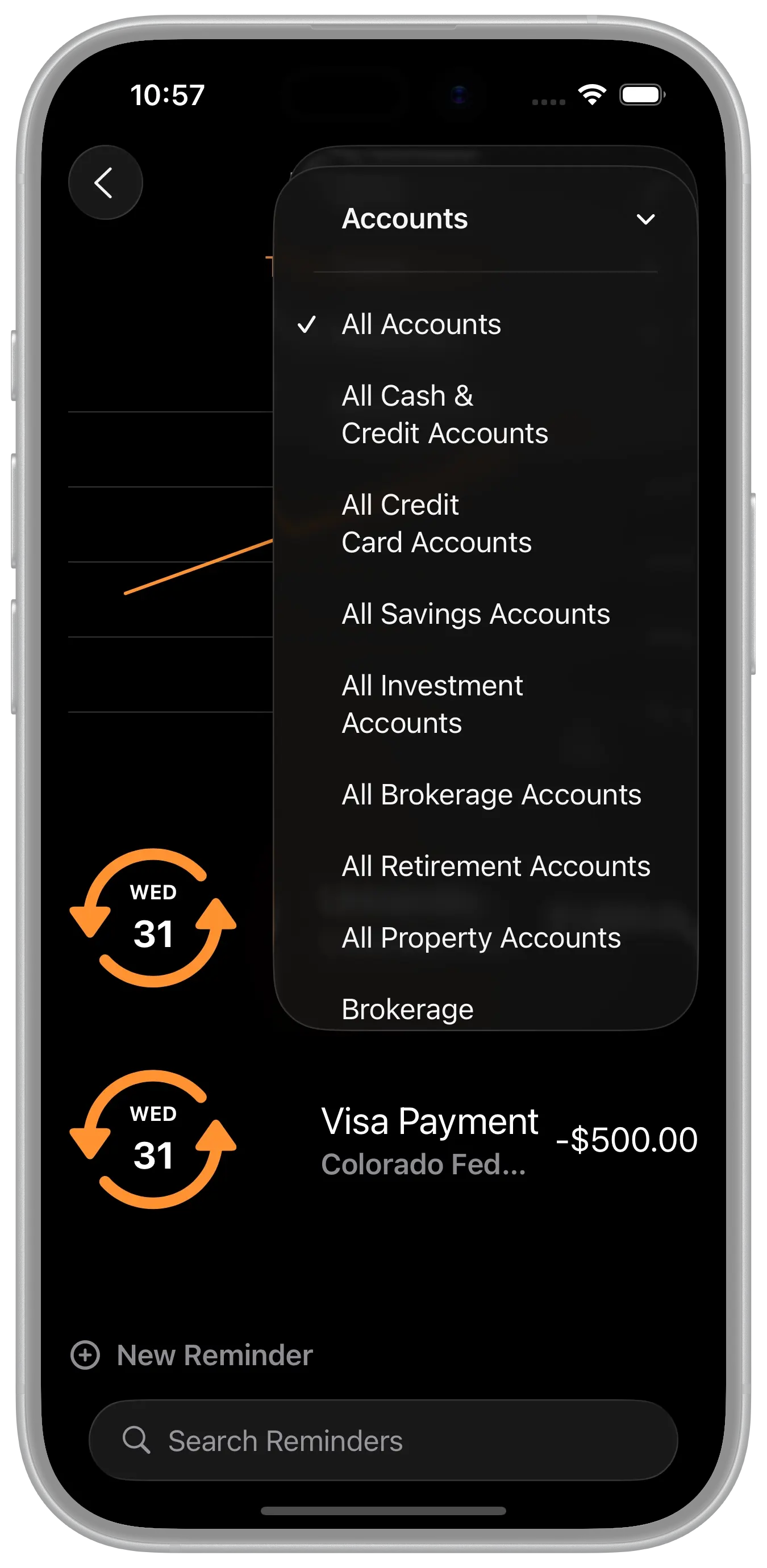Go back using the arrow button
This screenshot has height=1568, width=767.
(x=105, y=182)
